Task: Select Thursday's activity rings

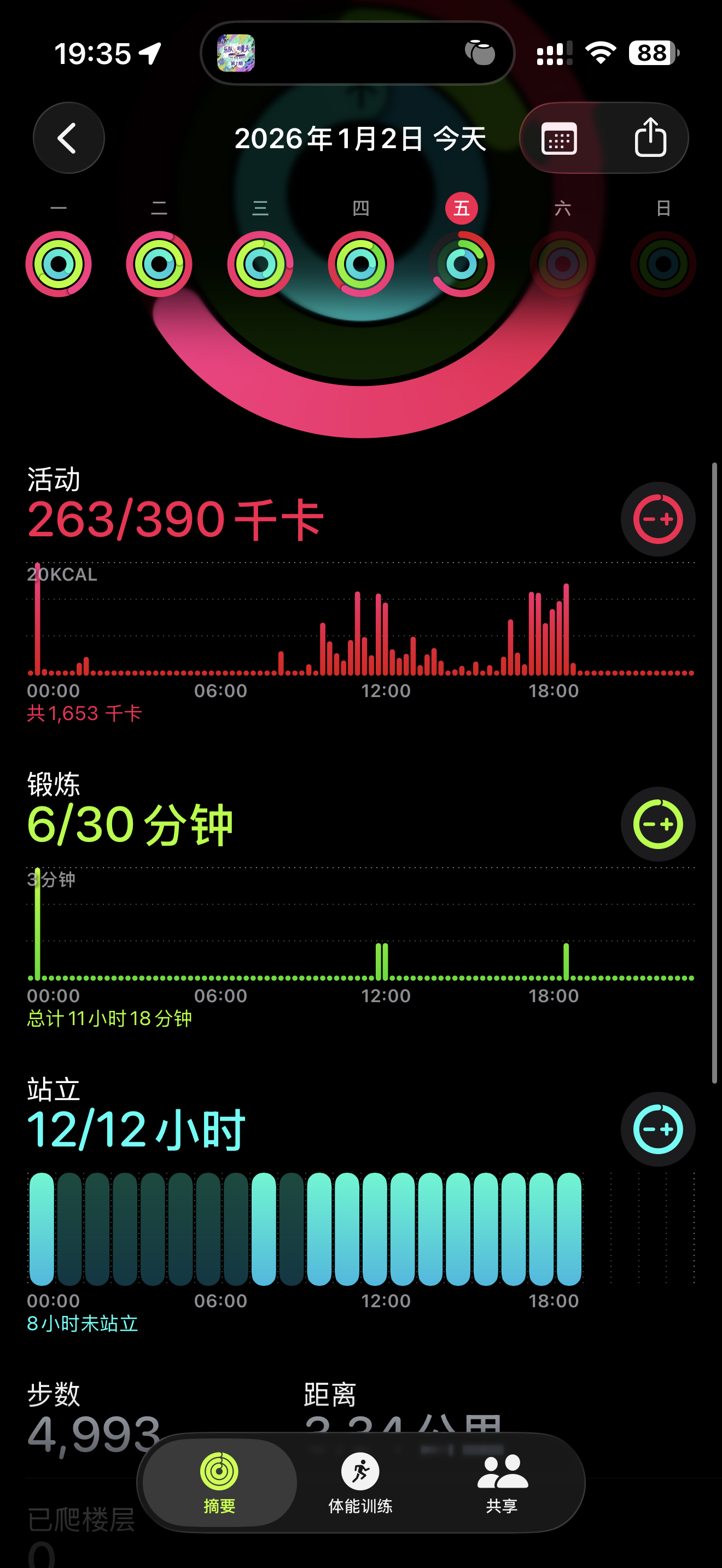Action: point(361,264)
